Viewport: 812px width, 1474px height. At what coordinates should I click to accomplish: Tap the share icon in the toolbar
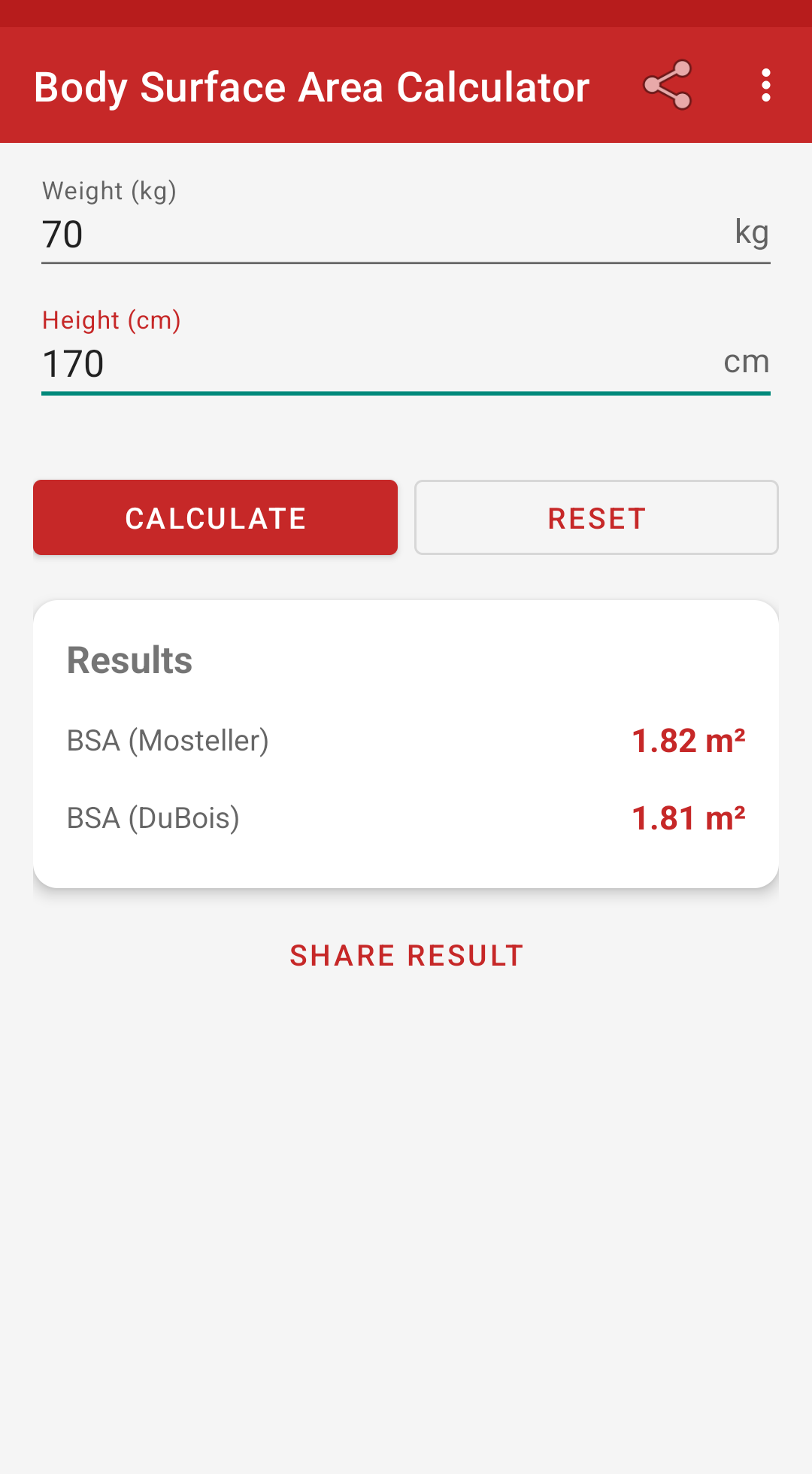[x=668, y=86]
